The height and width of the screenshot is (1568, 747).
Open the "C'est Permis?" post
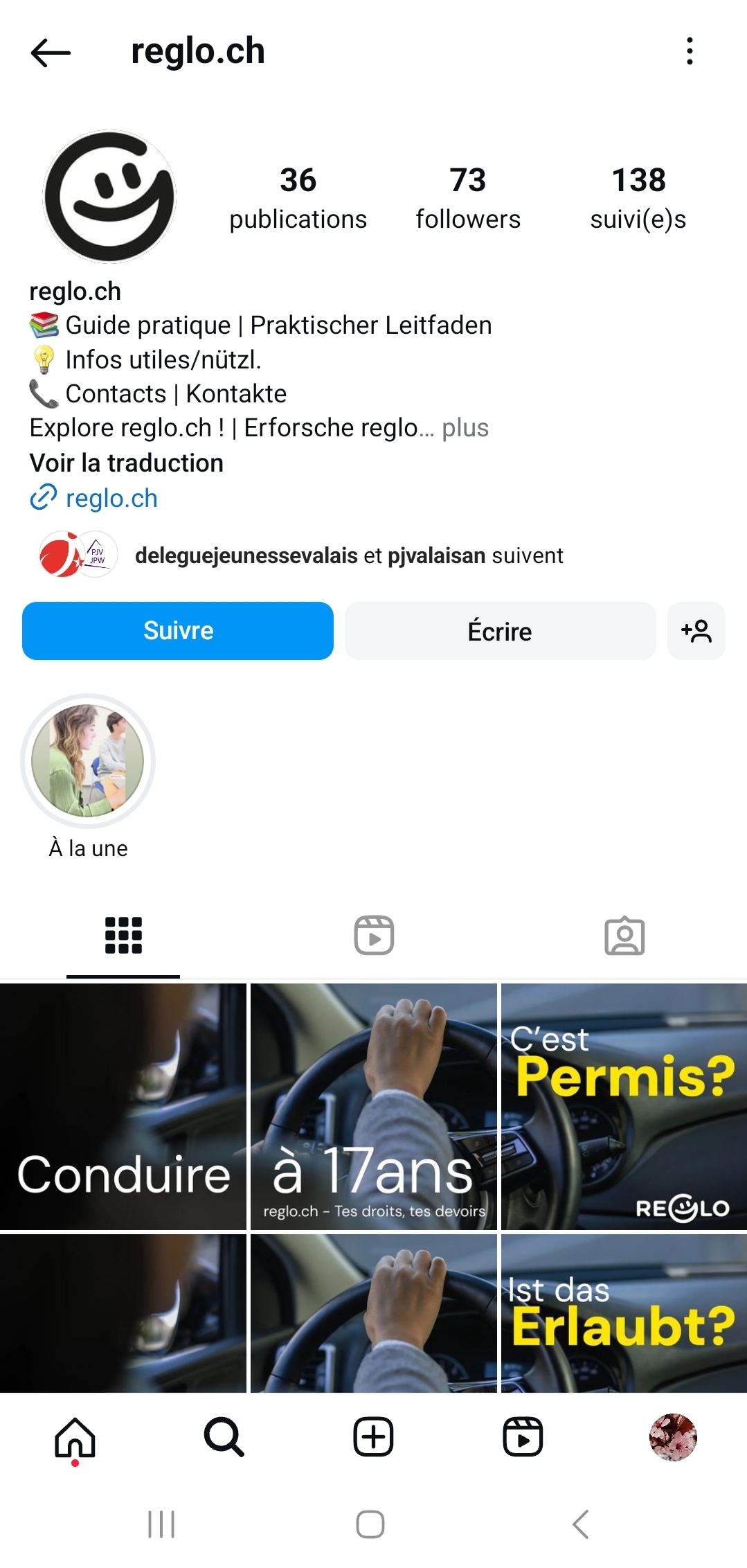point(624,1106)
